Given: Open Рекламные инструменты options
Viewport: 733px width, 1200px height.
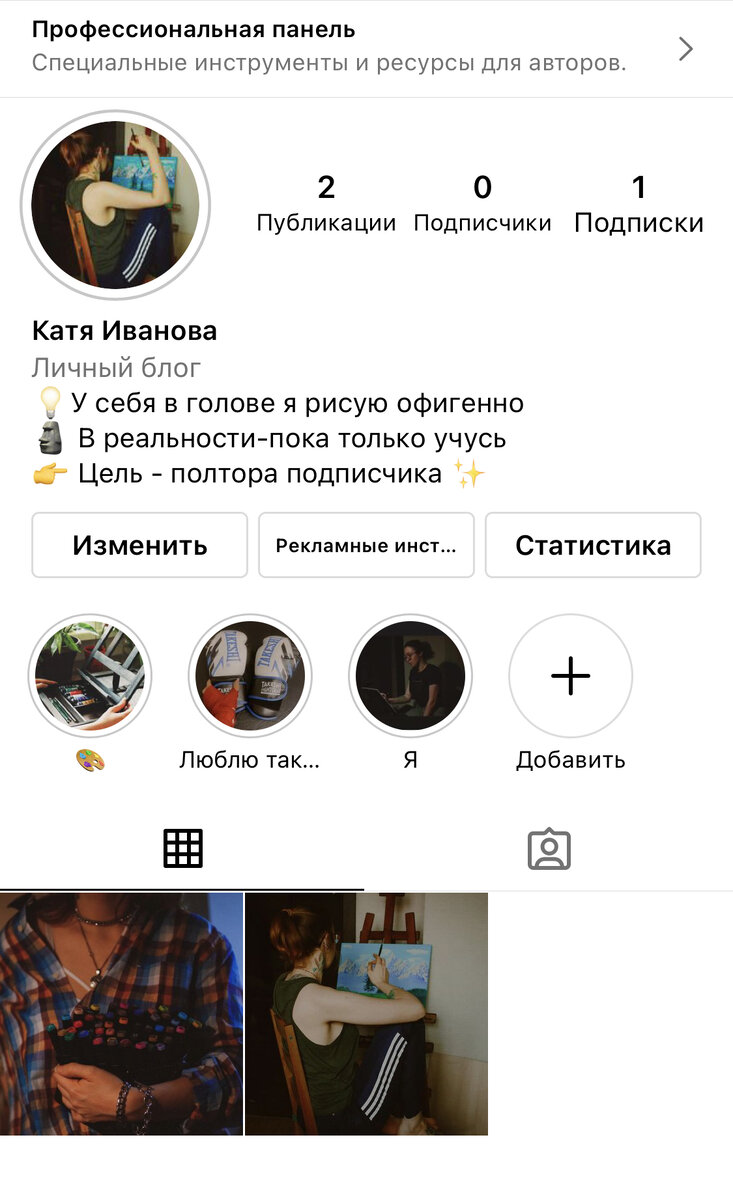Looking at the screenshot, I should point(366,545).
